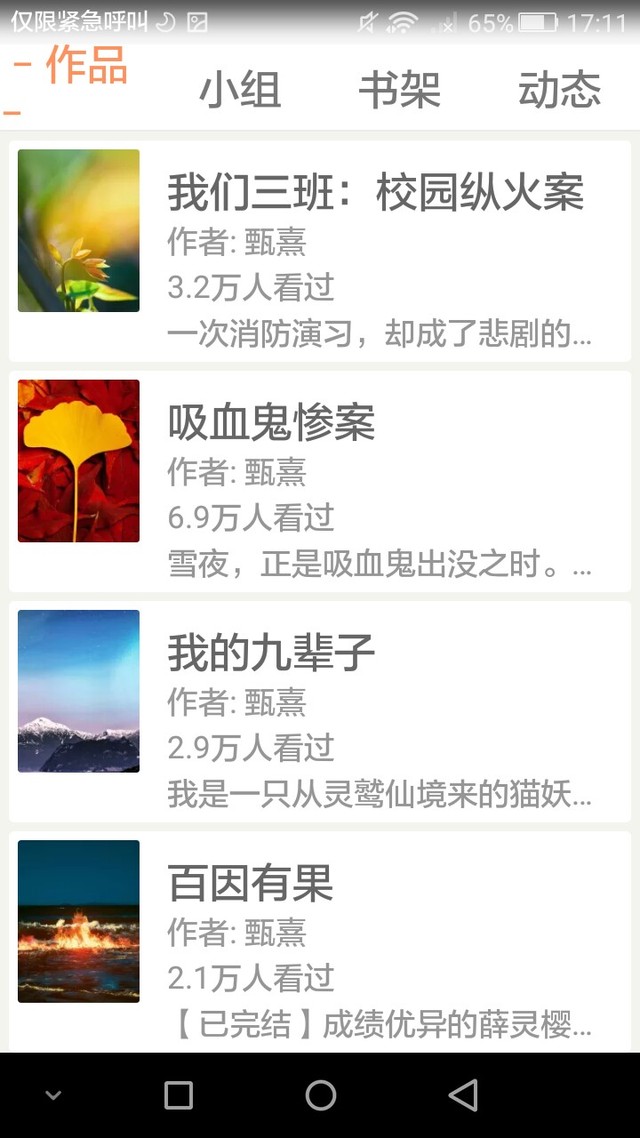Open the book 吸血鬼惨案
The width and height of the screenshot is (640, 1138).
click(x=320, y=481)
